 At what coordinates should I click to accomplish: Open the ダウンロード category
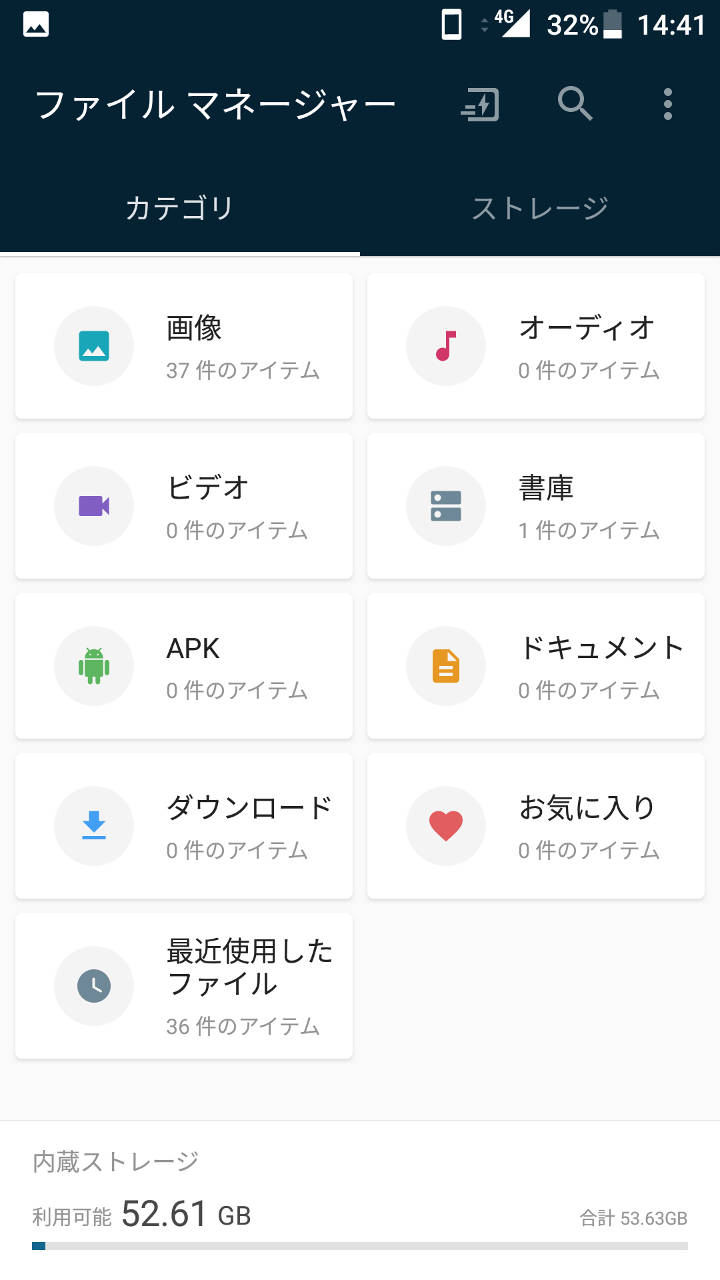click(184, 826)
